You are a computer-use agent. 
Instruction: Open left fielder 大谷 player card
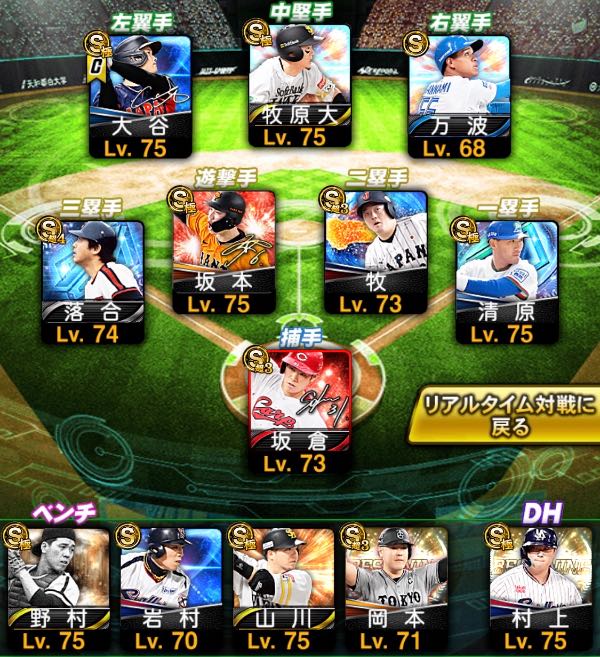(141, 96)
